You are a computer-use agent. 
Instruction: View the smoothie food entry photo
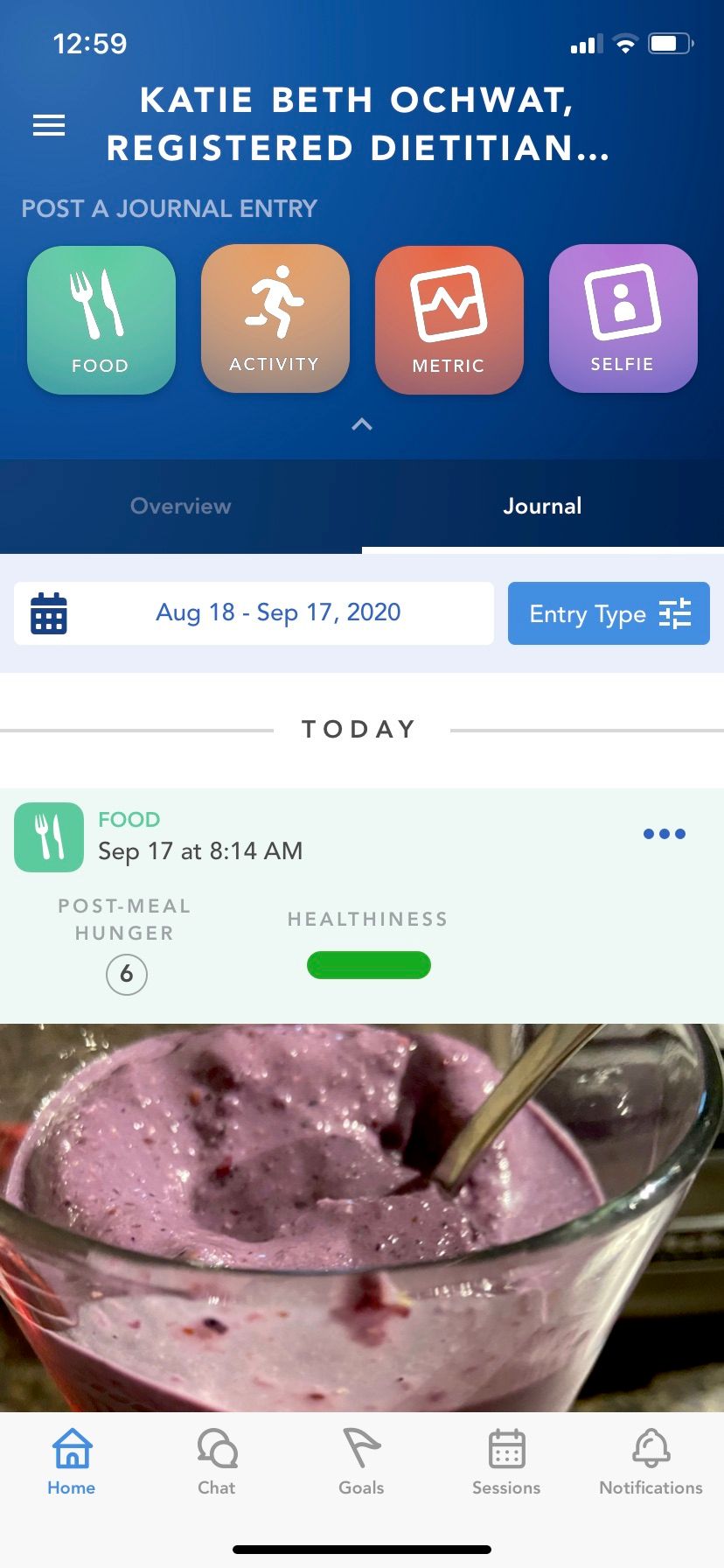pos(362,1216)
